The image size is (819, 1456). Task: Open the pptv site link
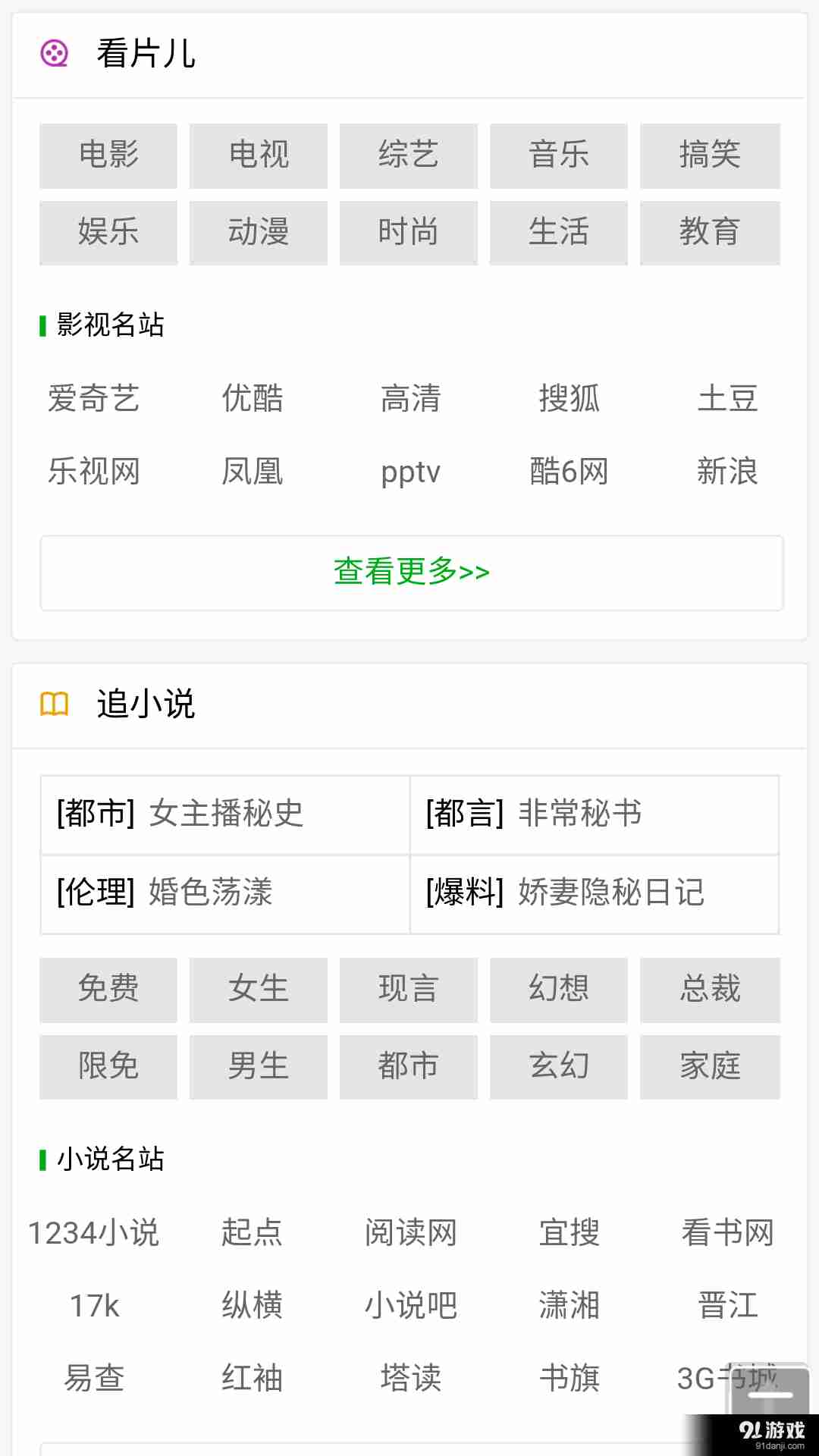tap(409, 472)
